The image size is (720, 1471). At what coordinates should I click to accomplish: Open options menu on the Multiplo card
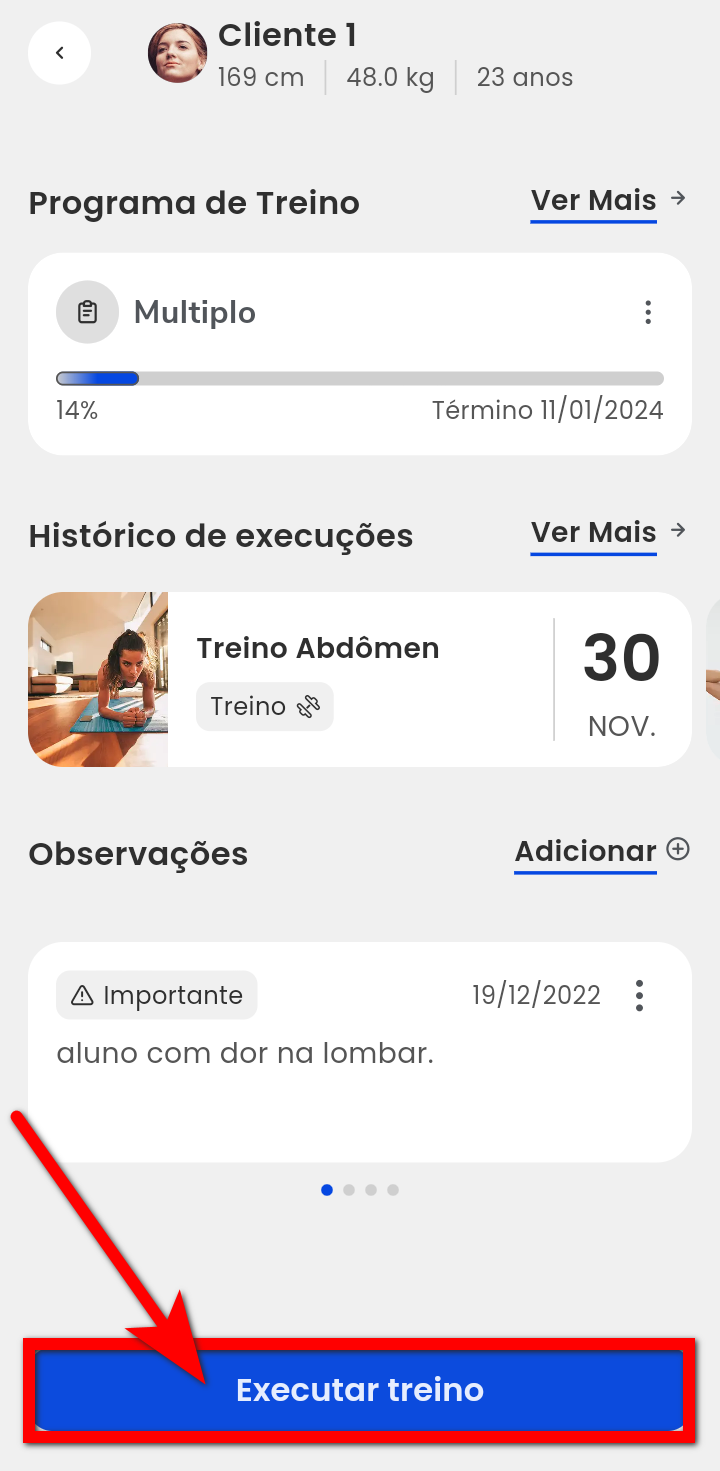[648, 313]
